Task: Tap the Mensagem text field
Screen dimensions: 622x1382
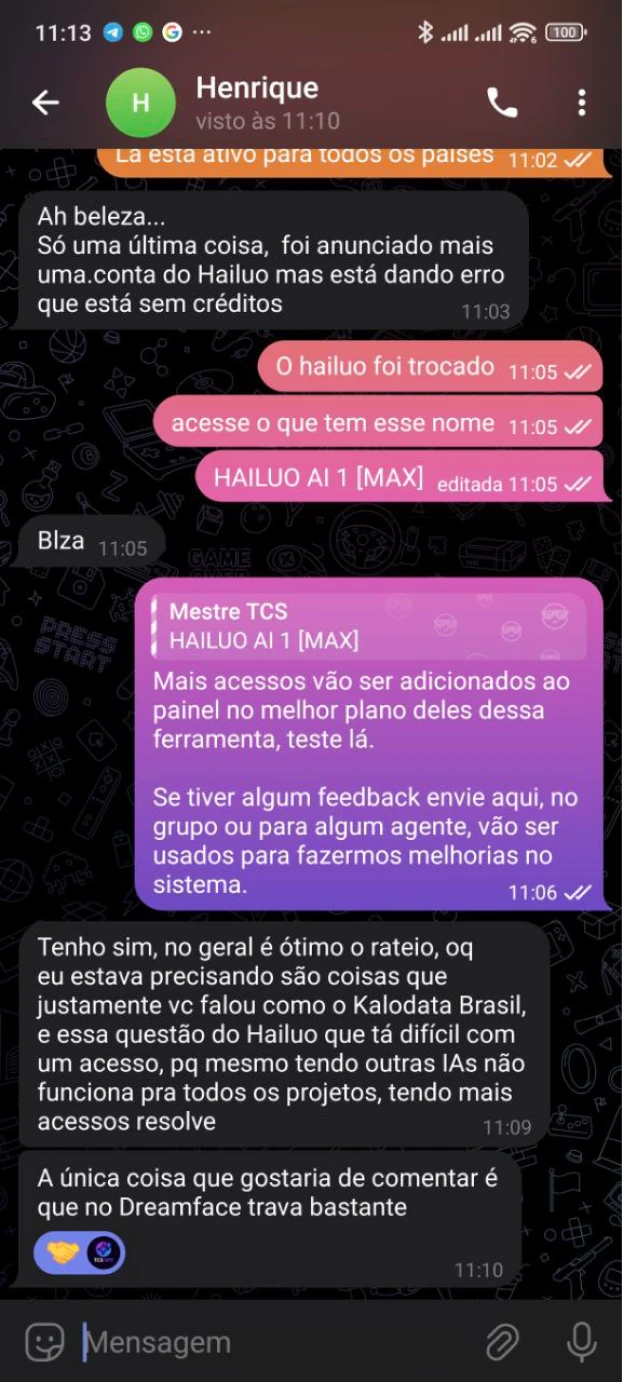Action: 270,1342
